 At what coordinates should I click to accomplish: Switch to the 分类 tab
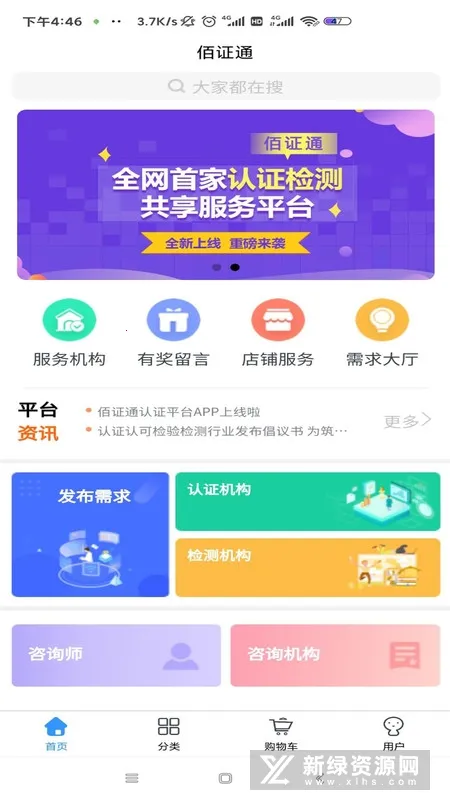tap(168, 734)
